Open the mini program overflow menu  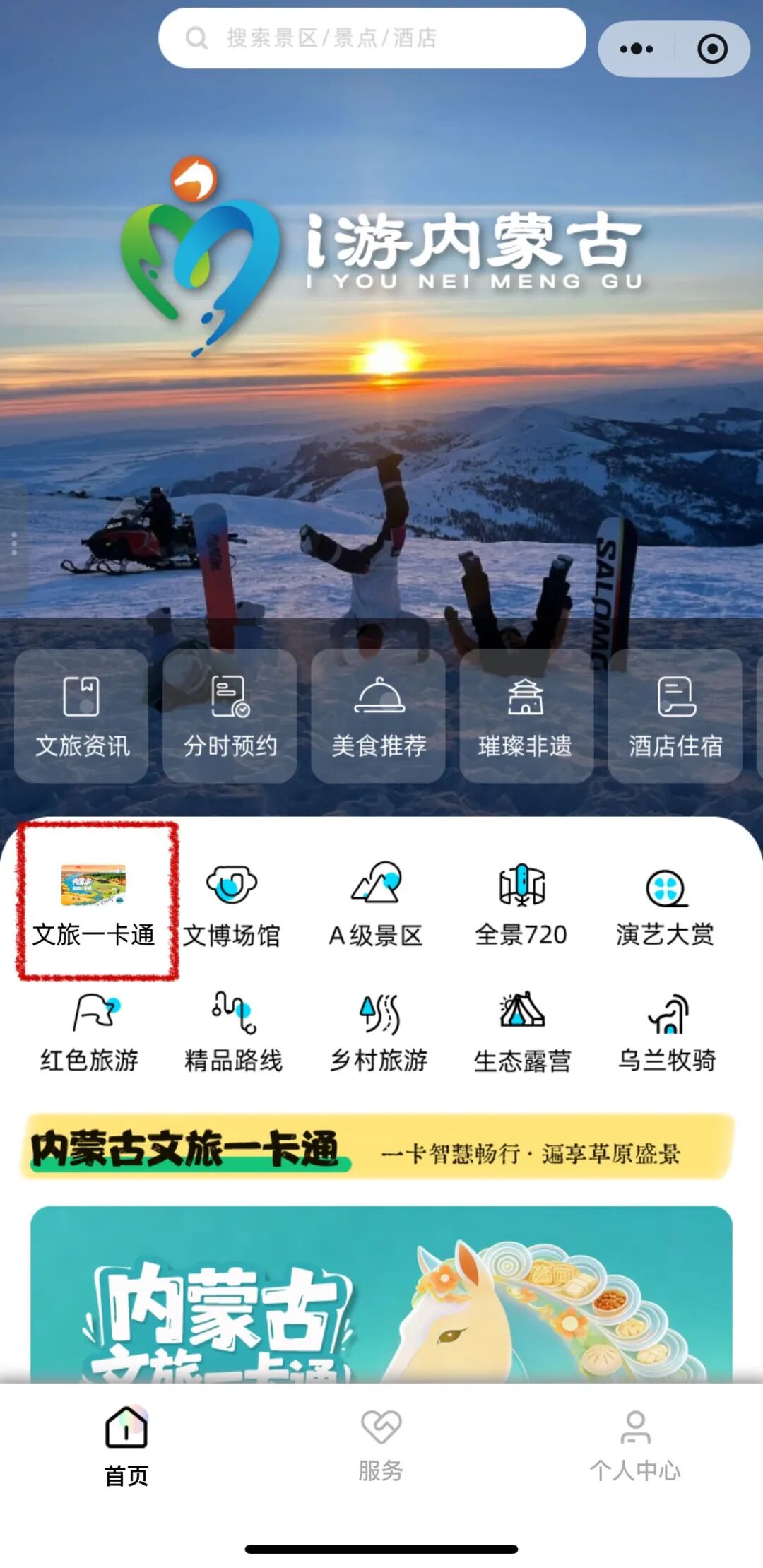point(637,49)
